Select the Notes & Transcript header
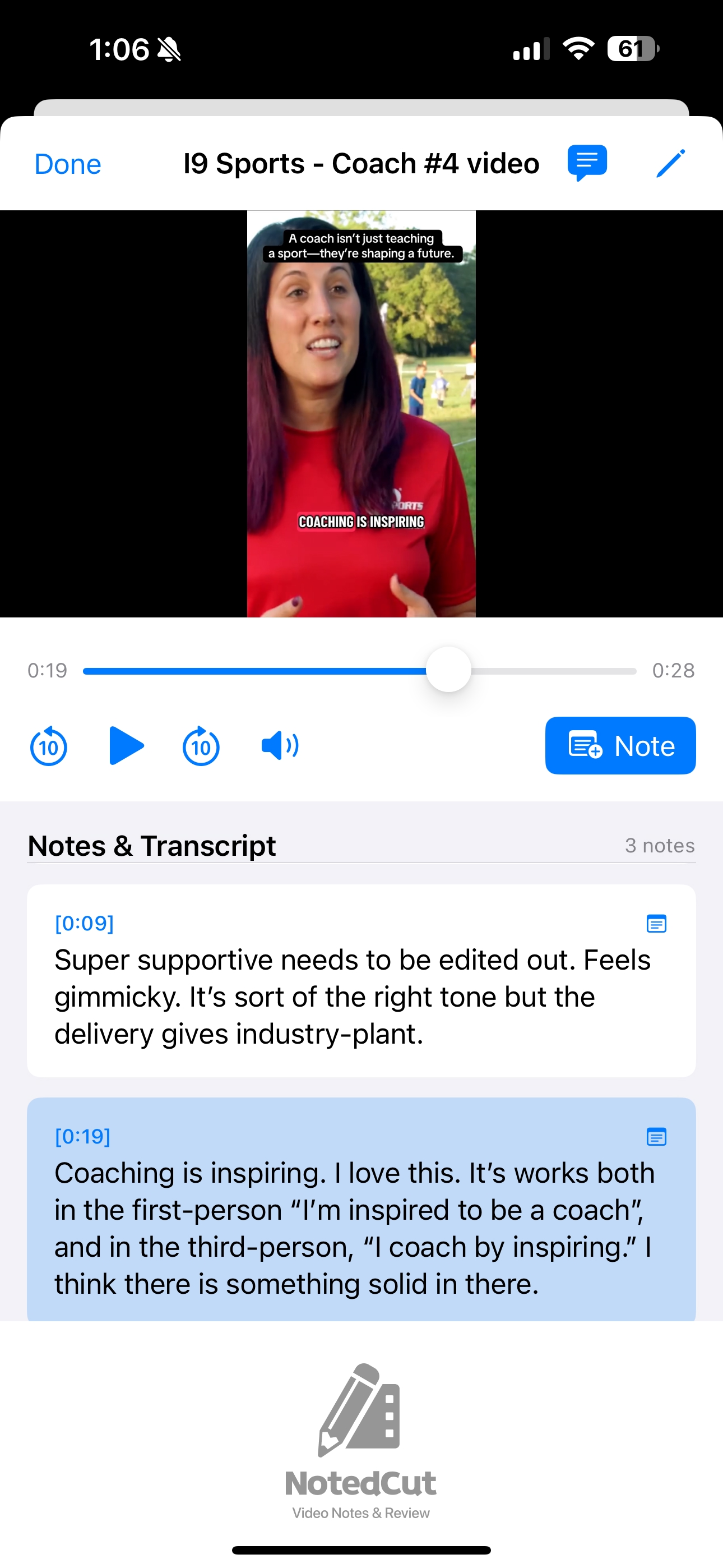The image size is (723, 1568). [x=151, y=846]
